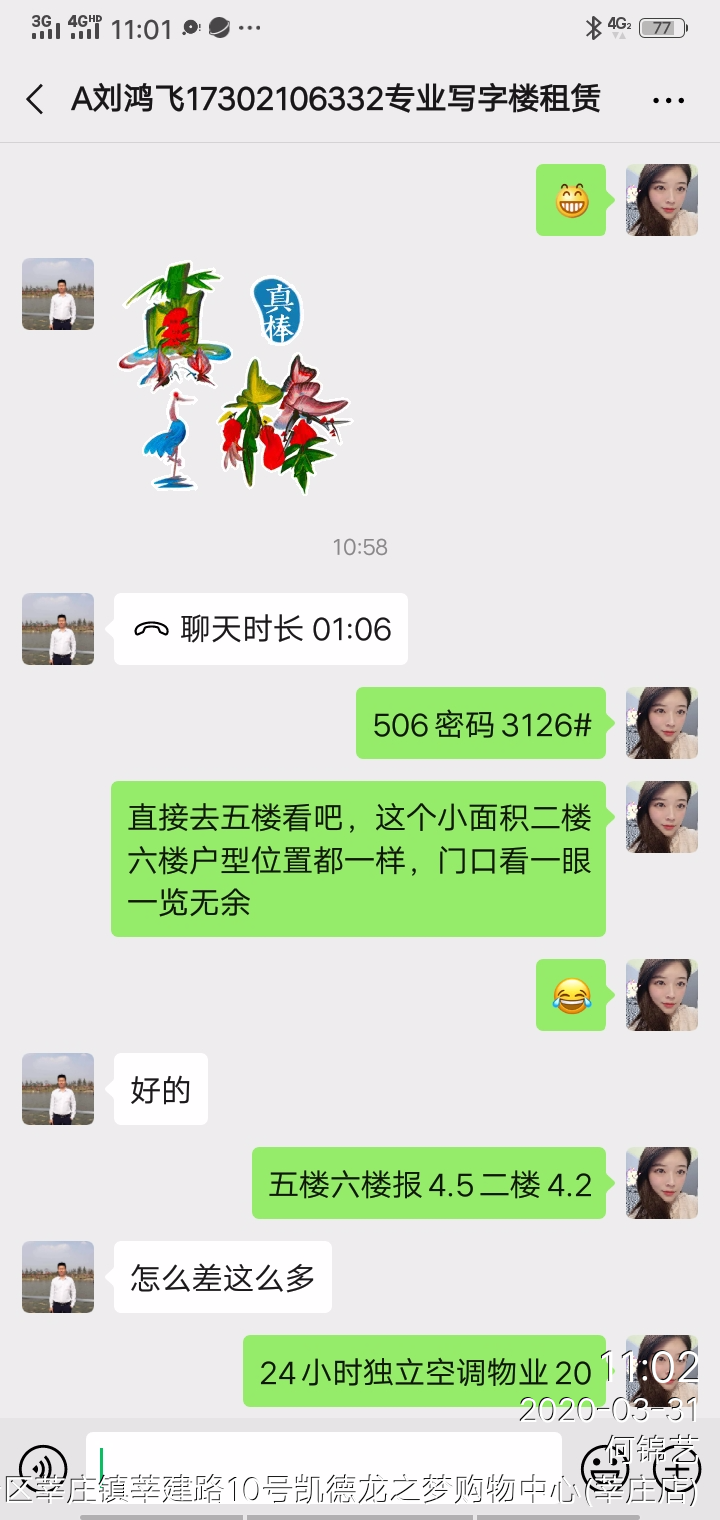
Task: Open my avatar beside 506 密码 3126#
Action: click(x=662, y=723)
